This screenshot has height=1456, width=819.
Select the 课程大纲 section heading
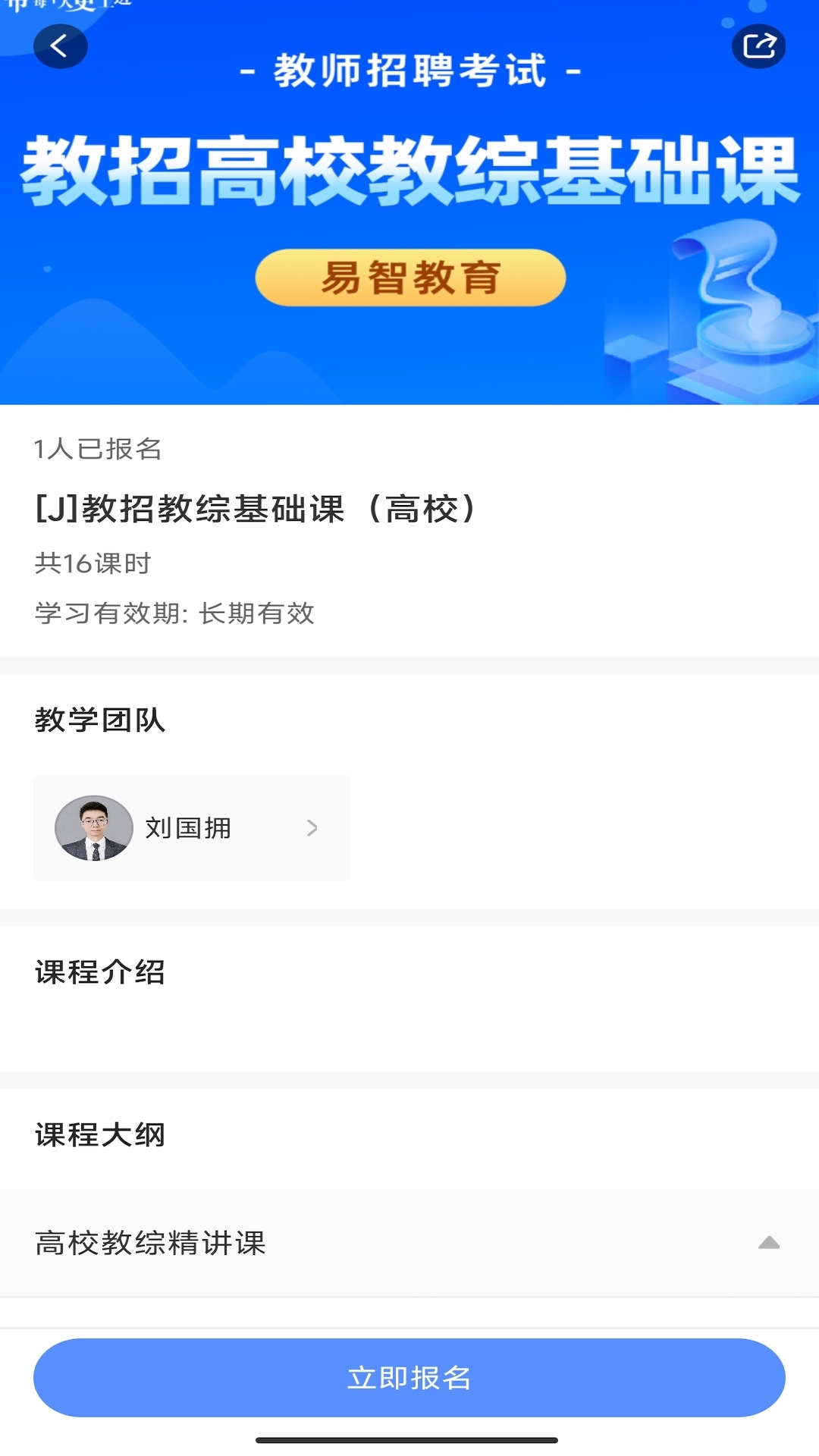click(x=99, y=1135)
